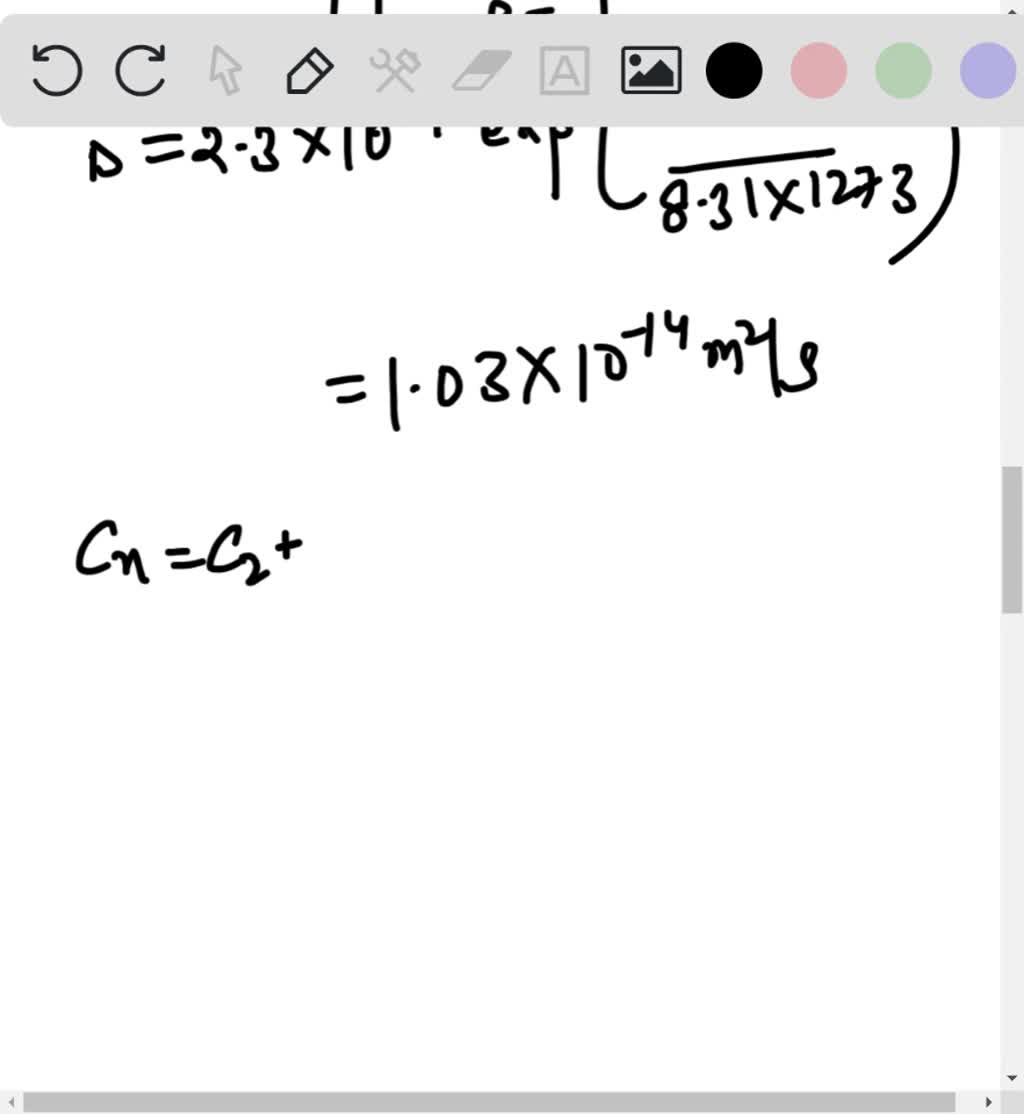The width and height of the screenshot is (1024, 1114).
Task: Toggle text annotation mode
Action: pyautogui.click(x=565, y=70)
